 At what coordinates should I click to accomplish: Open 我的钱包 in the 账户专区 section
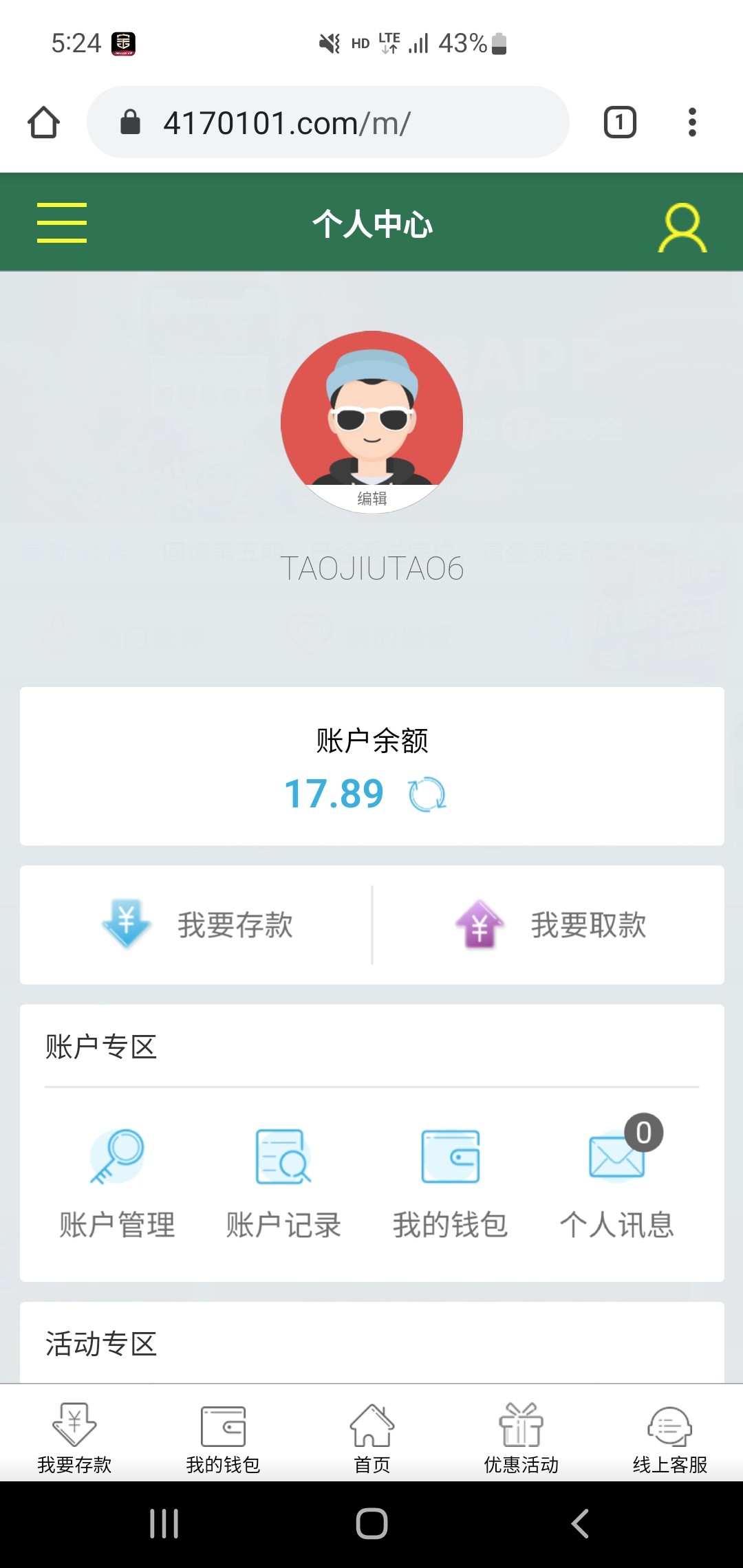coord(451,1183)
